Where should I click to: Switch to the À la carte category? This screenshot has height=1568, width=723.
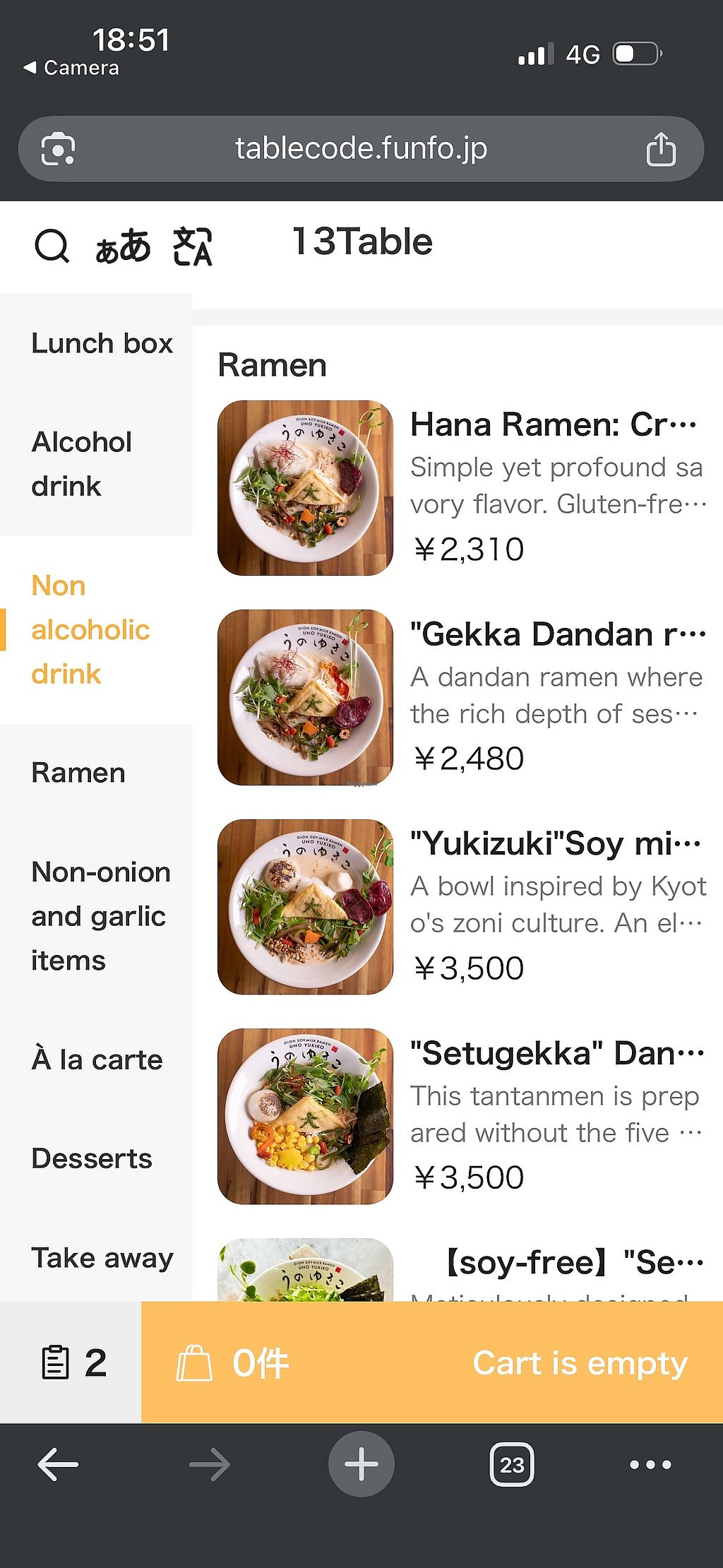(x=97, y=1059)
